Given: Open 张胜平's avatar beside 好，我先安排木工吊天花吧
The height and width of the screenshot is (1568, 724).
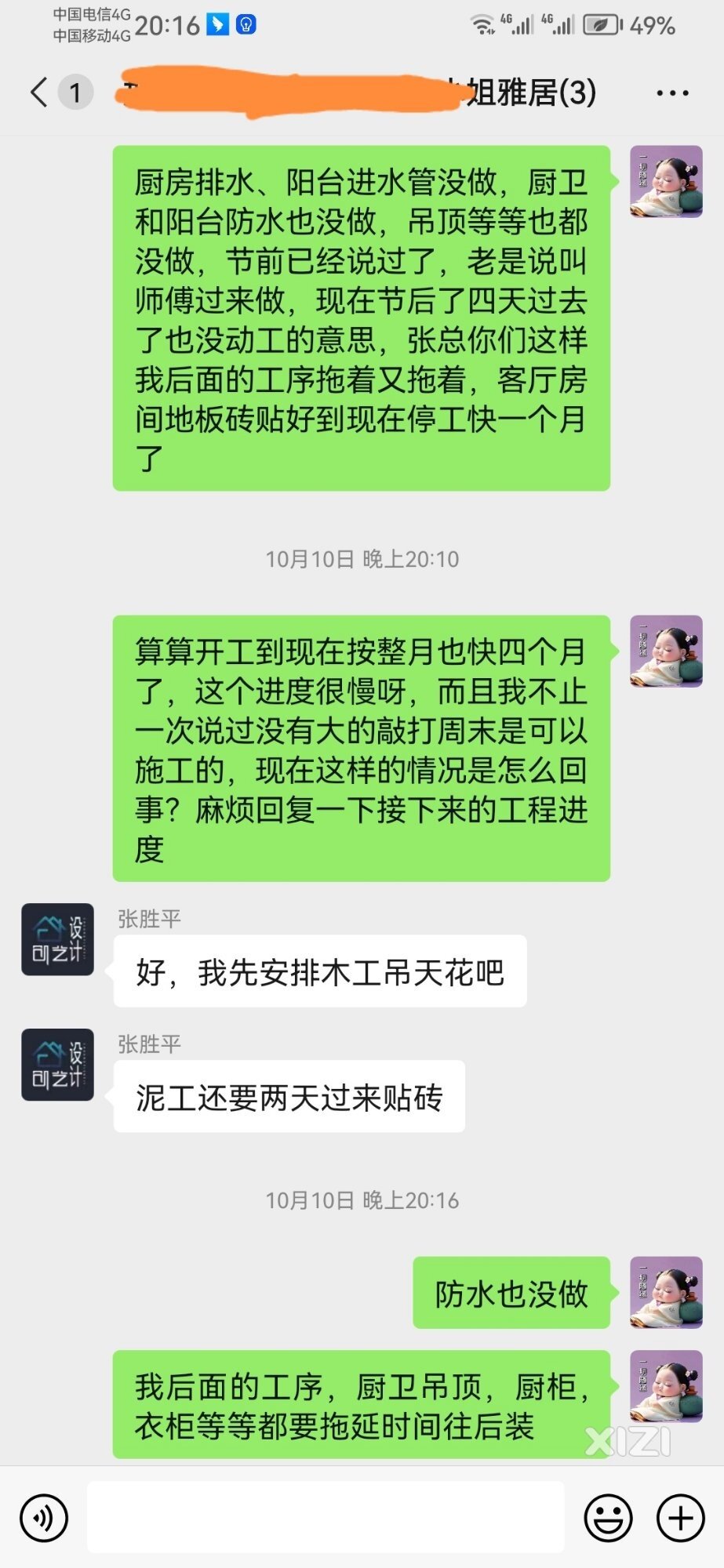Looking at the screenshot, I should 57,939.
